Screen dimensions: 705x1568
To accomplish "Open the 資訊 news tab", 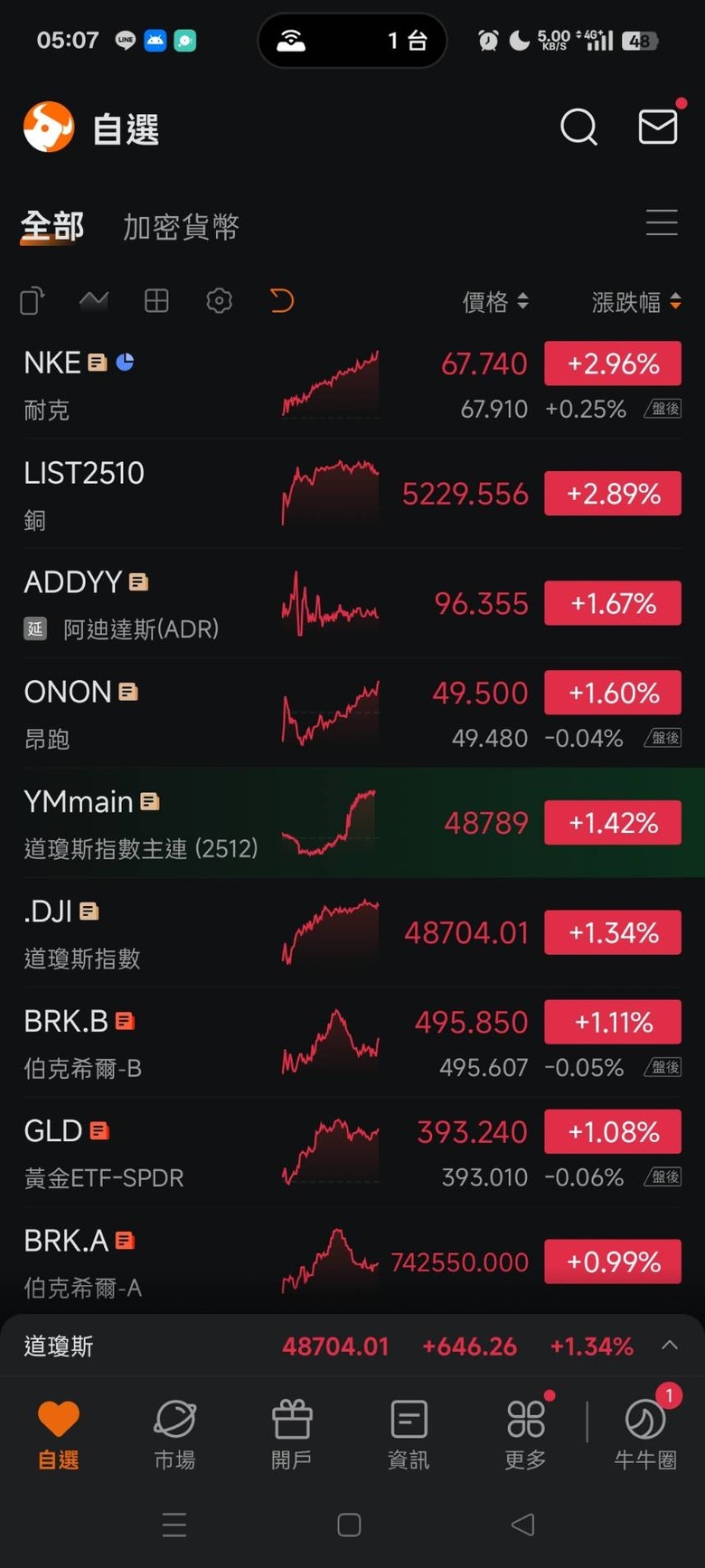I will (x=409, y=1435).
